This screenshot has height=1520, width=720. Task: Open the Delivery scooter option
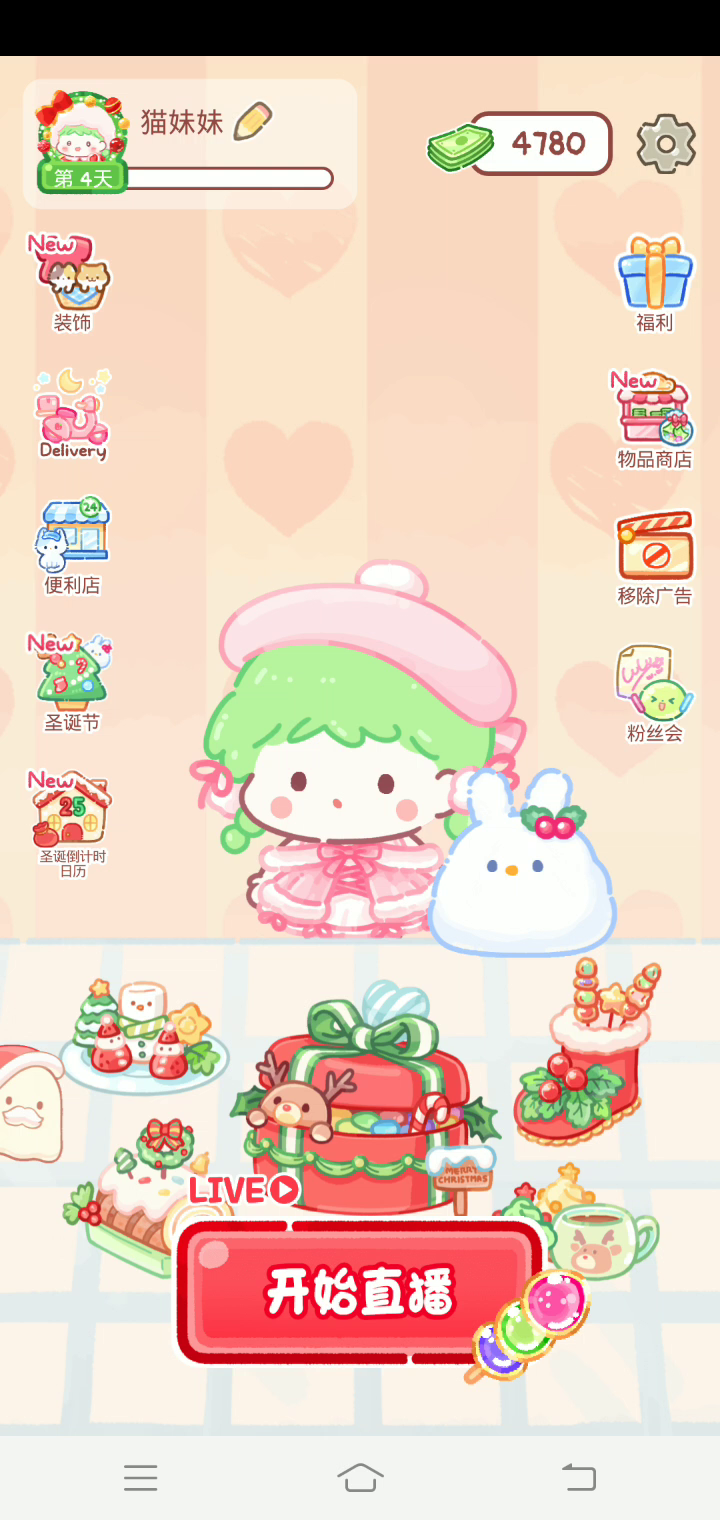(73, 413)
